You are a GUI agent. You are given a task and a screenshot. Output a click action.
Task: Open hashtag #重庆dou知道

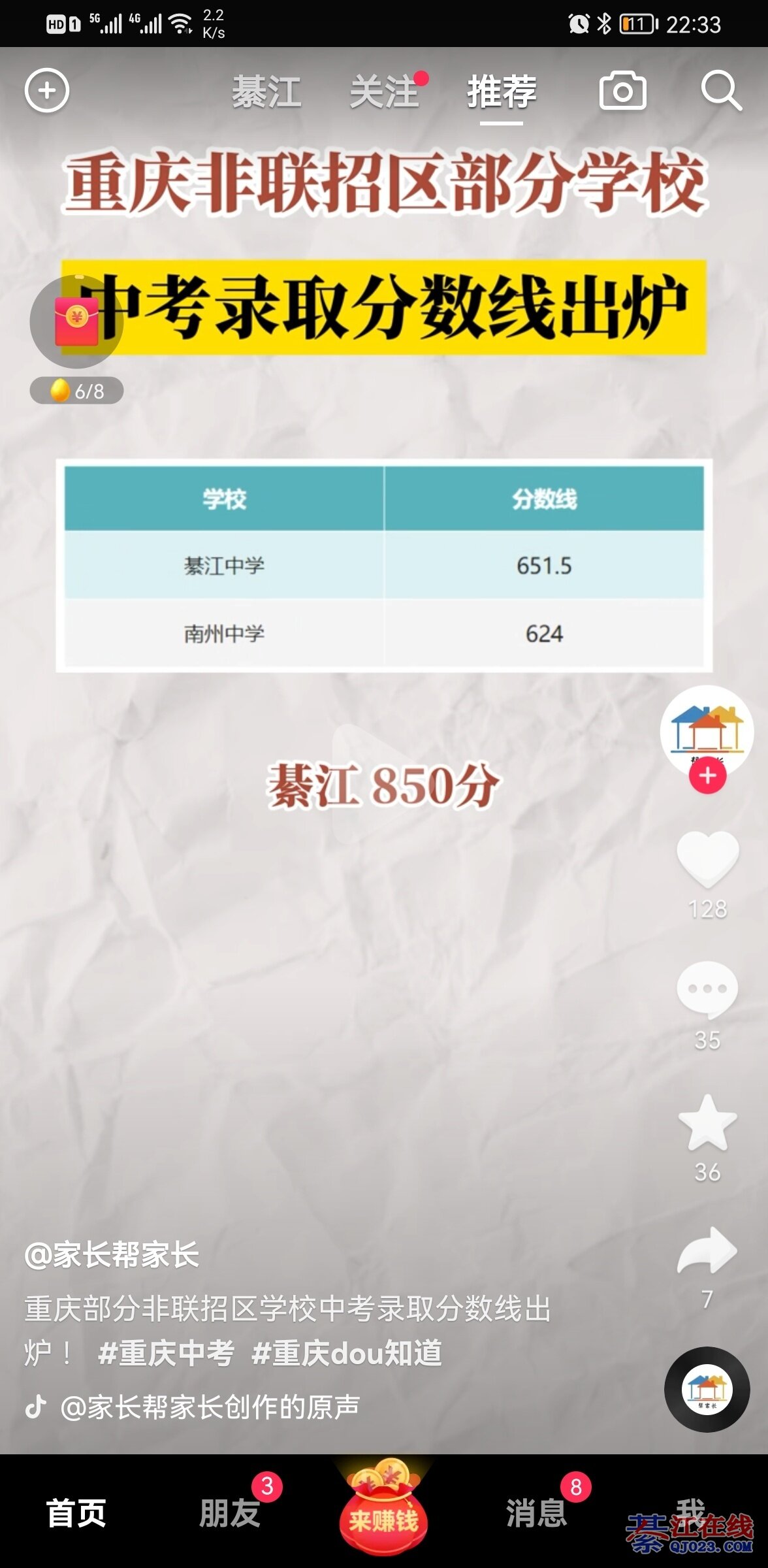coord(347,1352)
